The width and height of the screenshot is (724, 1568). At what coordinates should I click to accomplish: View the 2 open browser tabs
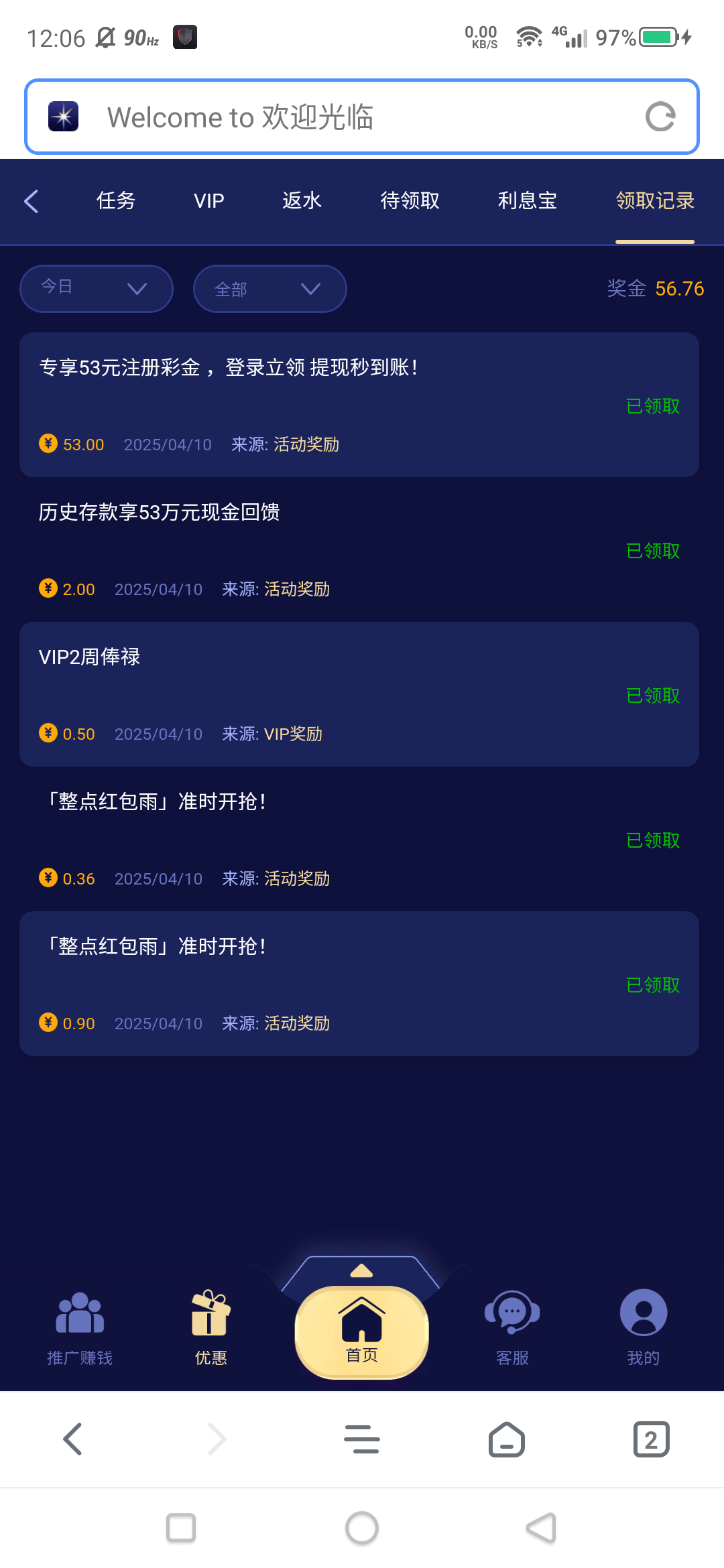[x=651, y=1439]
